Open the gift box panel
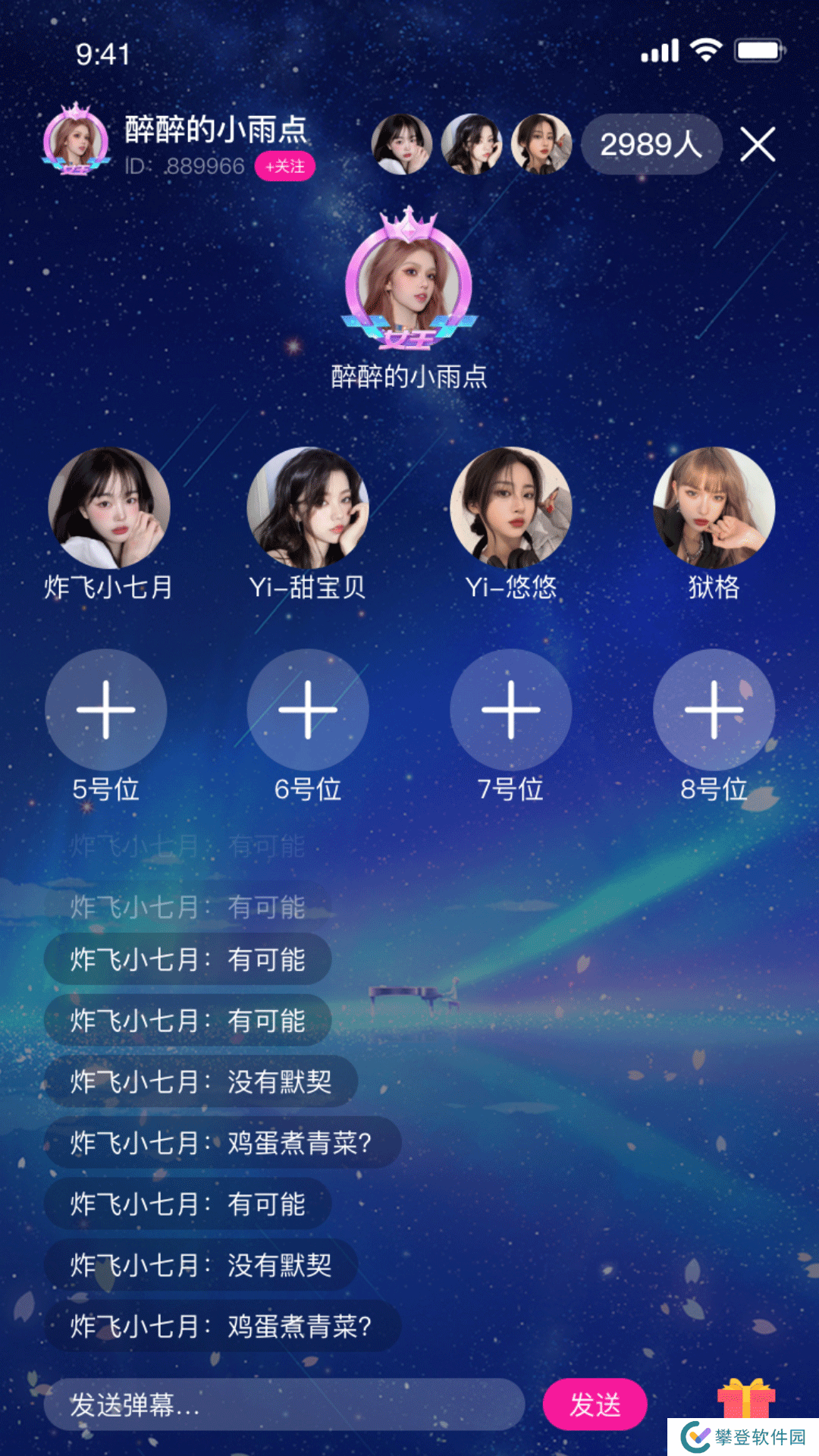Viewport: 819px width, 1456px height. (x=746, y=1399)
